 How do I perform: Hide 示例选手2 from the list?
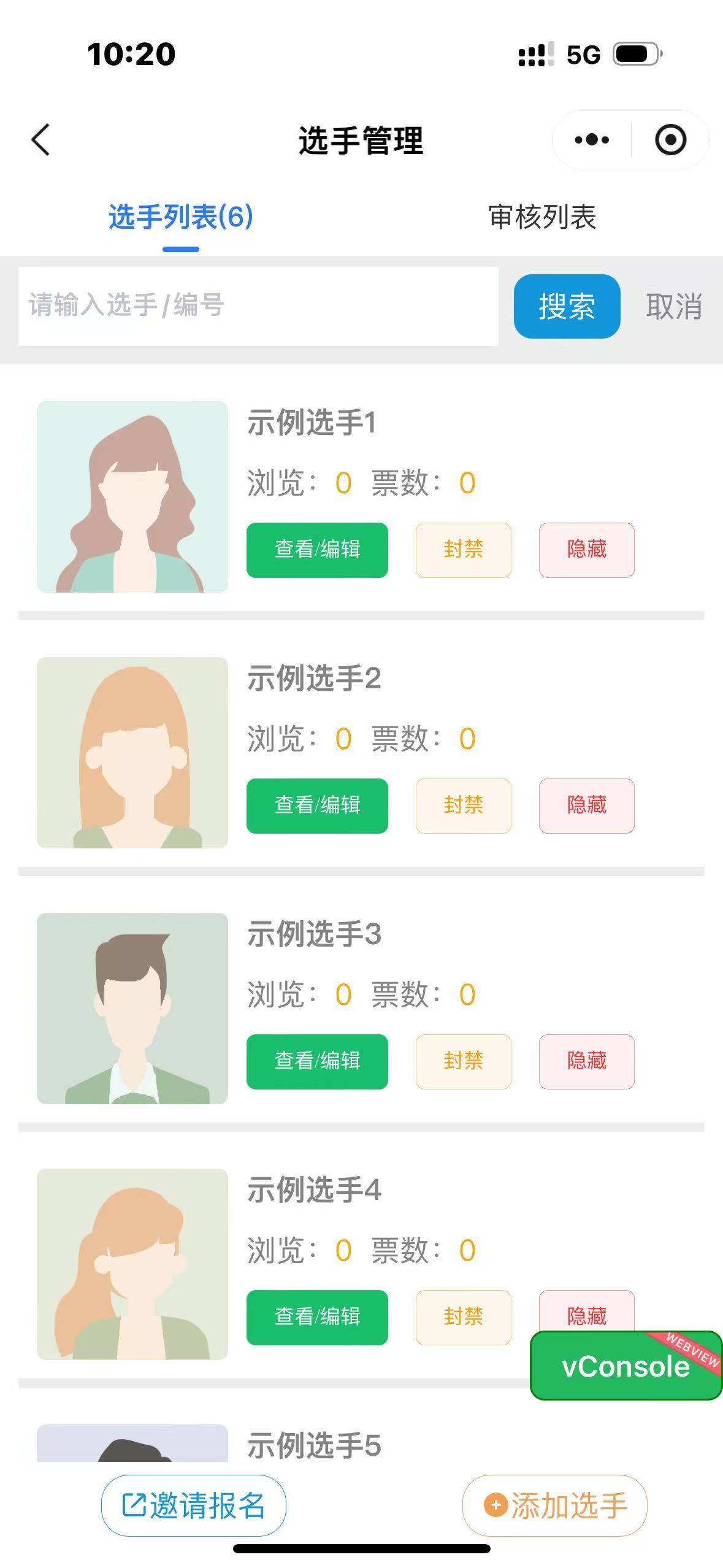tap(586, 805)
